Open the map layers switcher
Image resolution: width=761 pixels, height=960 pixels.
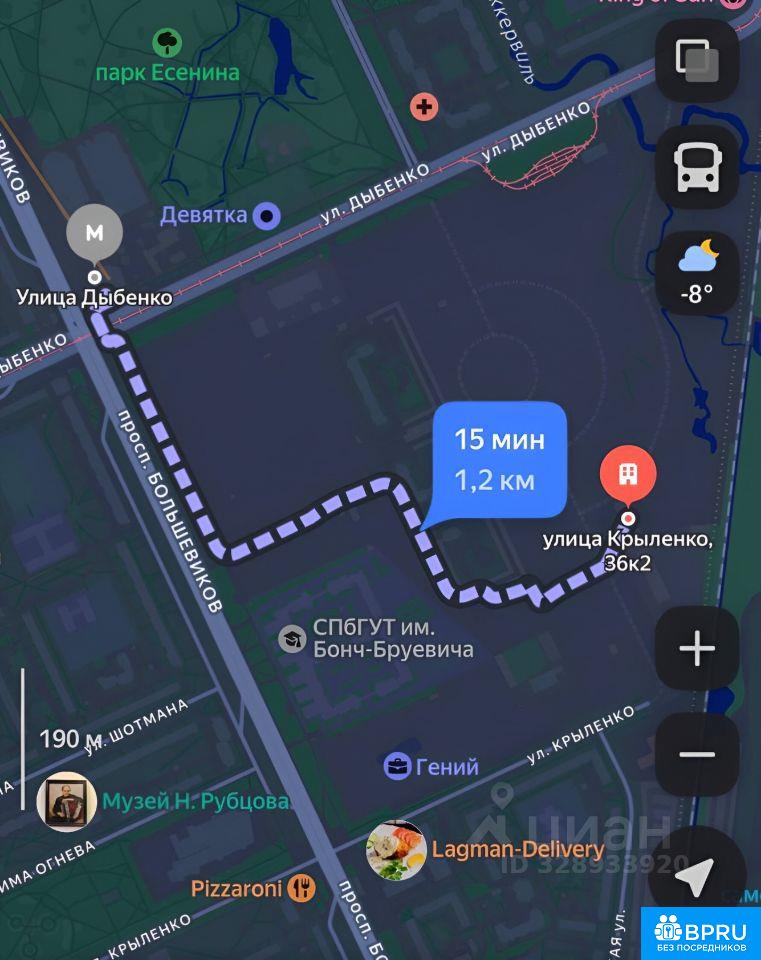(x=697, y=60)
